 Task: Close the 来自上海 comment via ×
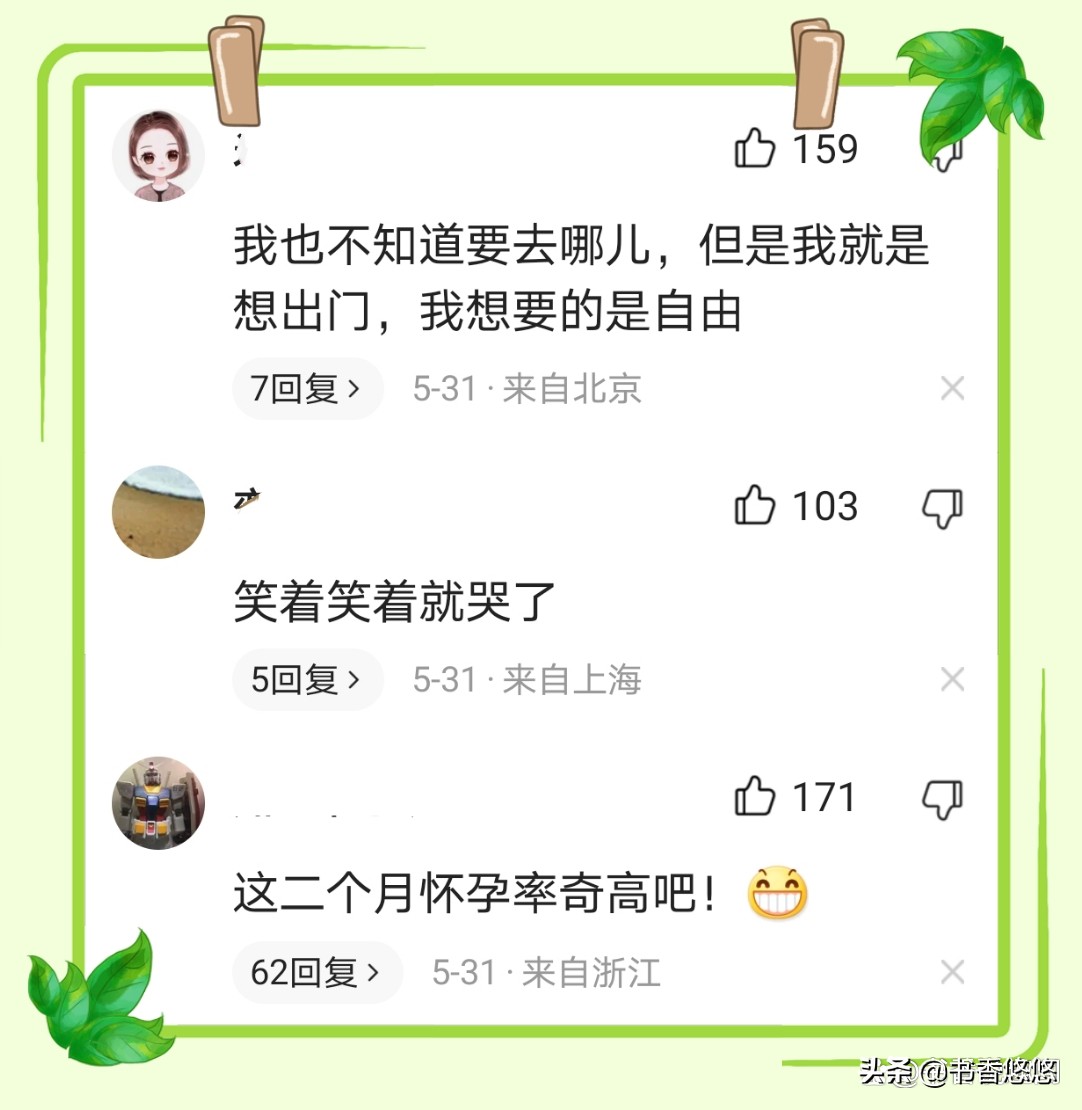pos(952,679)
